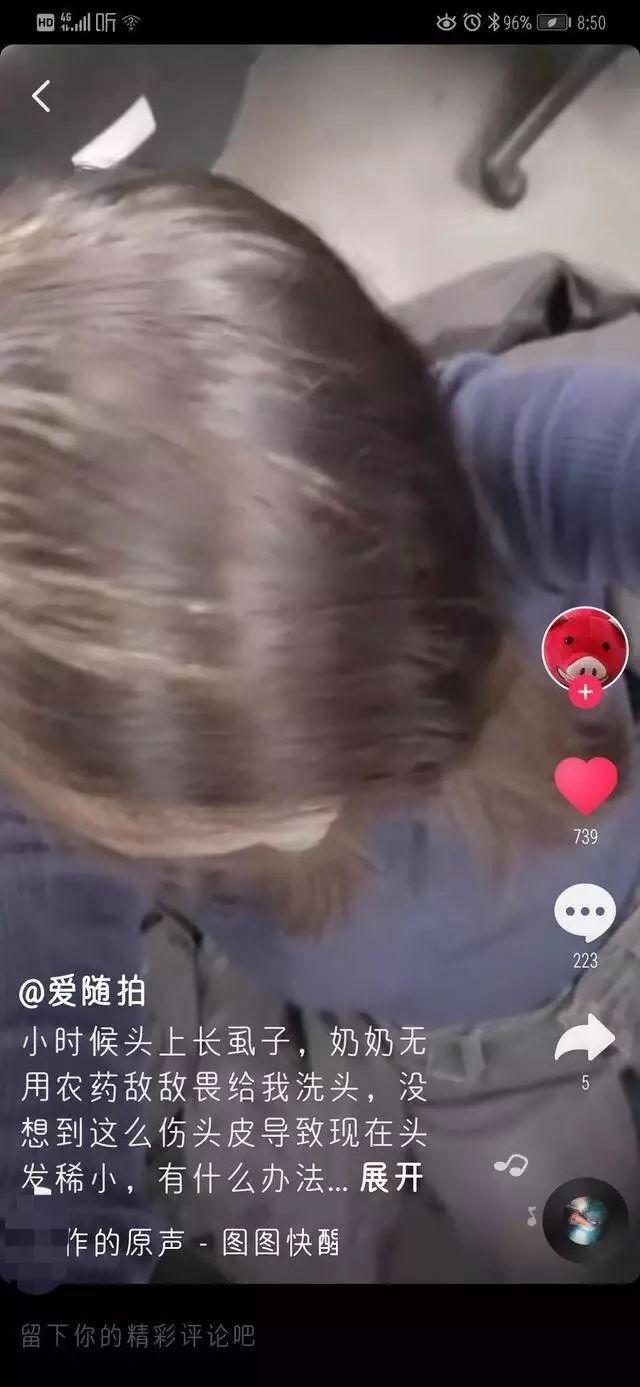
Task: Expand the caption with 展开
Action: [x=391, y=1178]
